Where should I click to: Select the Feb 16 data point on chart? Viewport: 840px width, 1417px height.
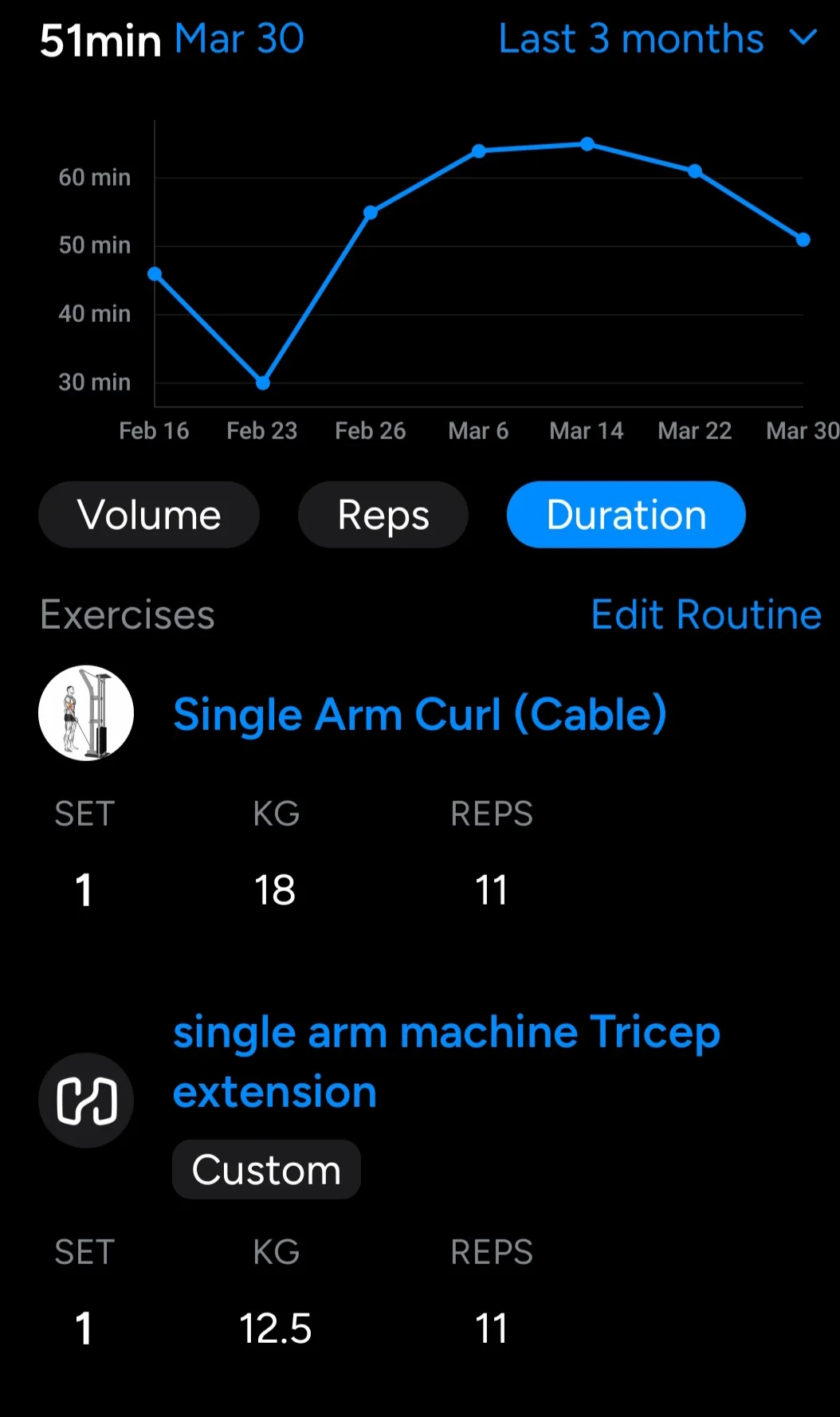[155, 274]
